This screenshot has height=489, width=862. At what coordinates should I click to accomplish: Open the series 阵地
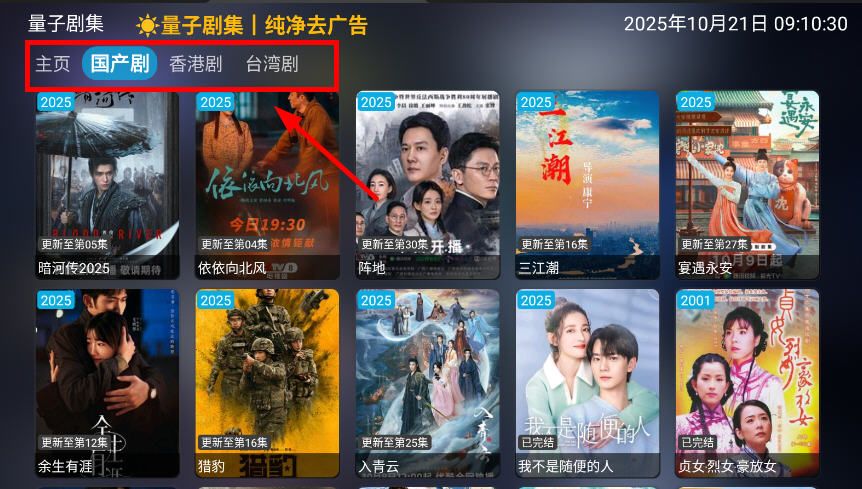pos(427,183)
